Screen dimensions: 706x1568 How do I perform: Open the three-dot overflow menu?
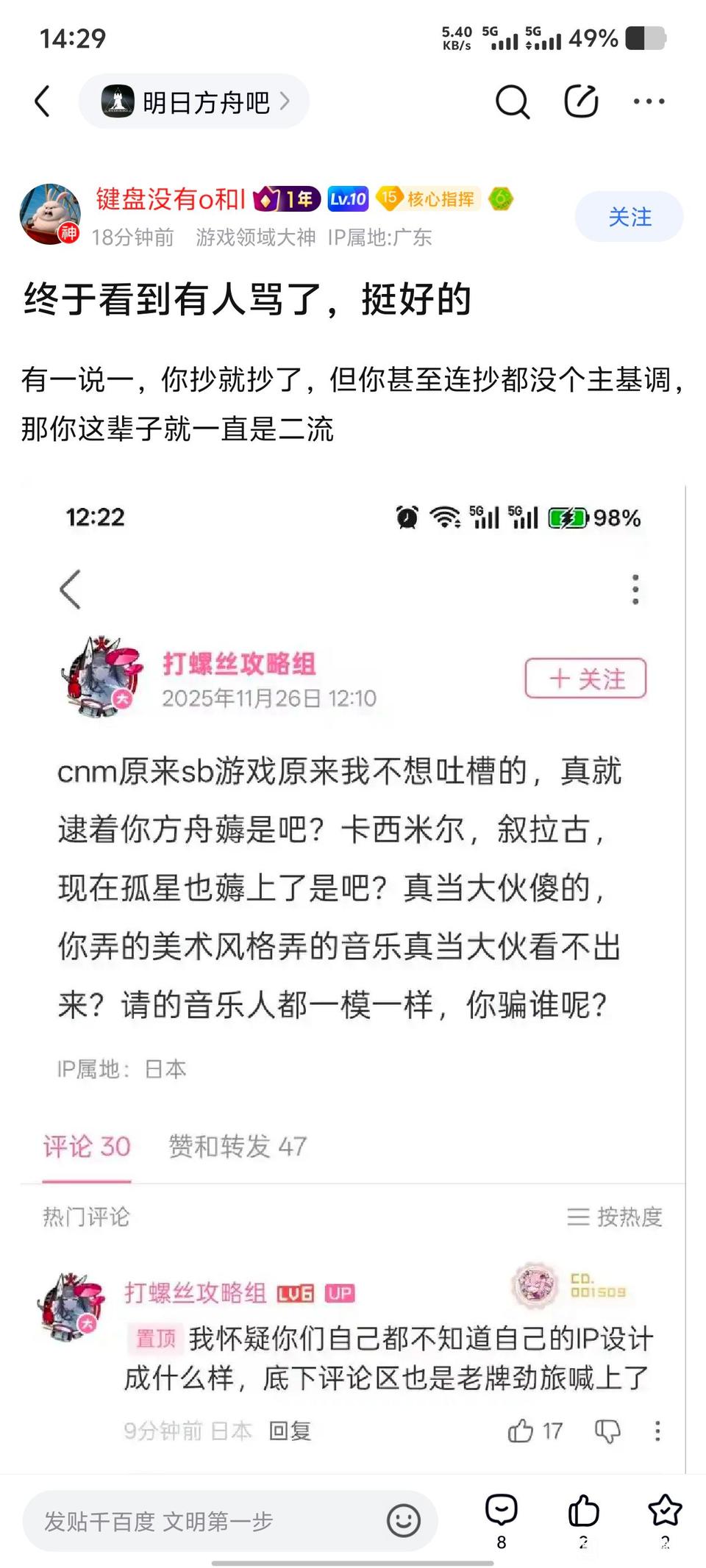[x=649, y=101]
